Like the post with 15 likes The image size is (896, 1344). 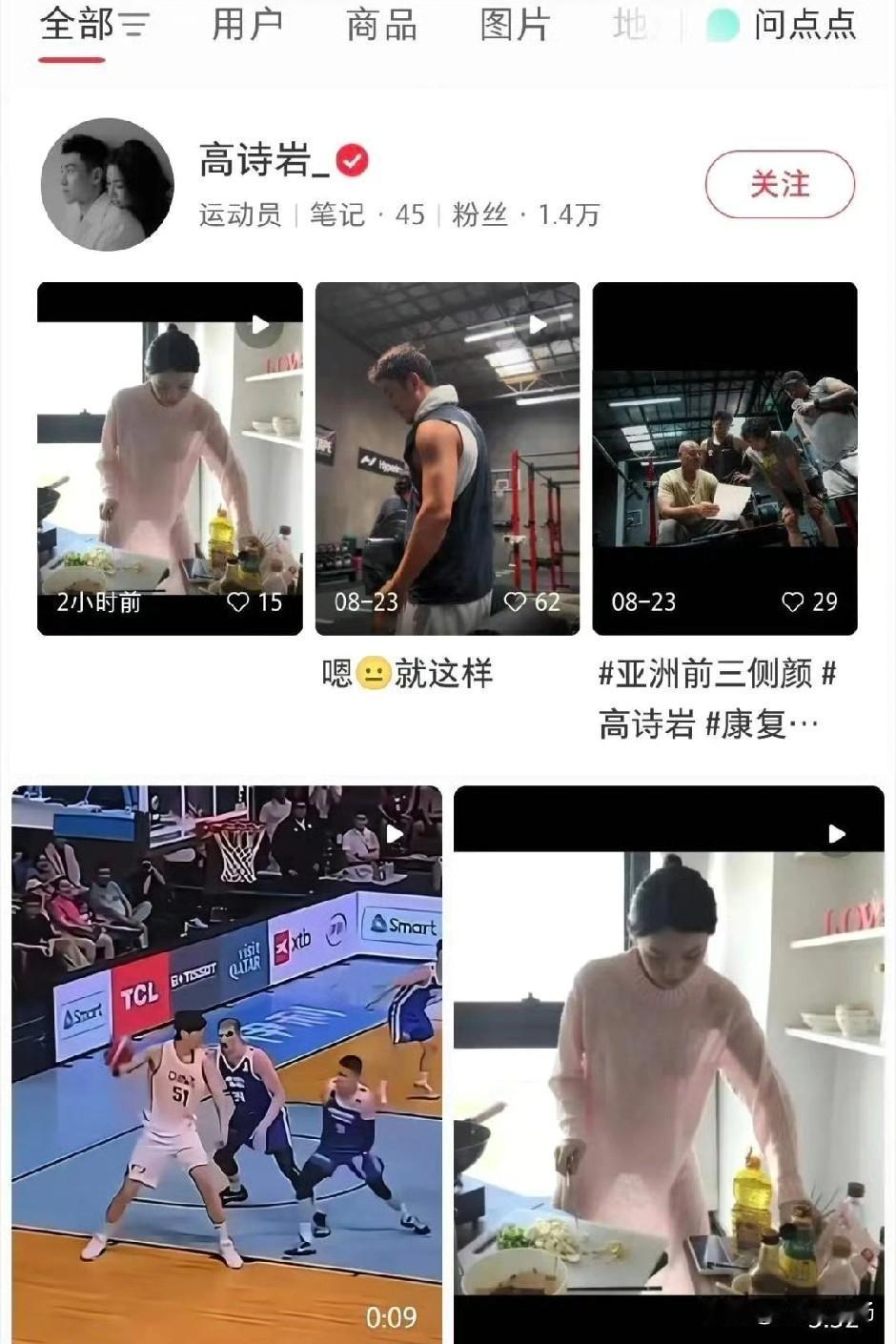237,601
